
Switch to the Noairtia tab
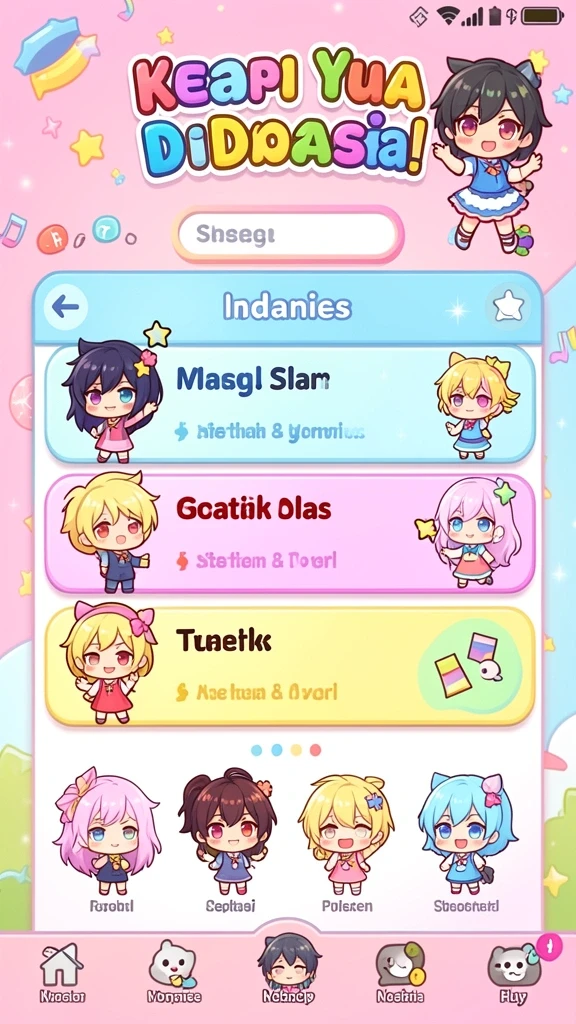point(400,974)
